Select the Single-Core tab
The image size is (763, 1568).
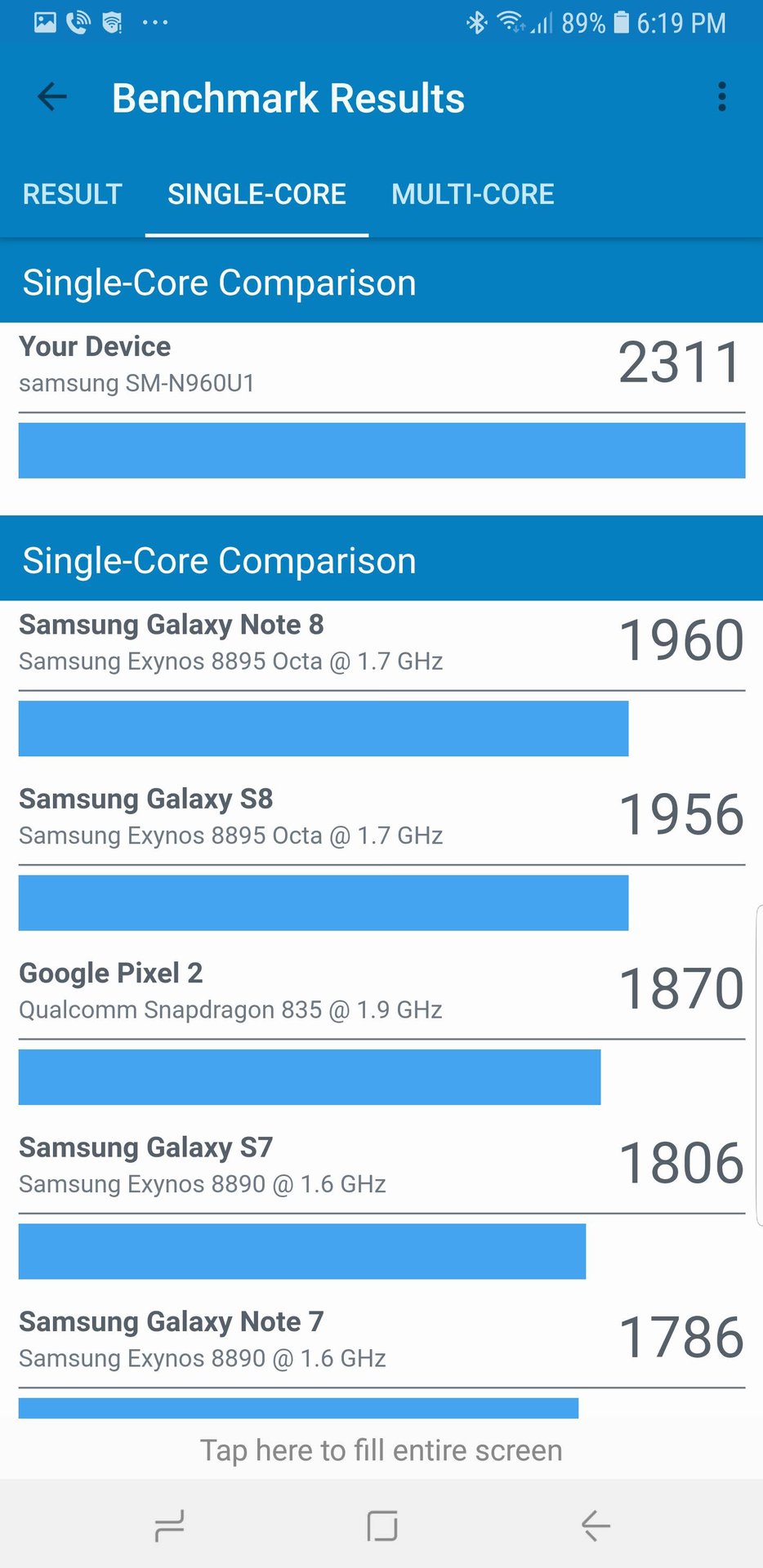click(x=257, y=194)
